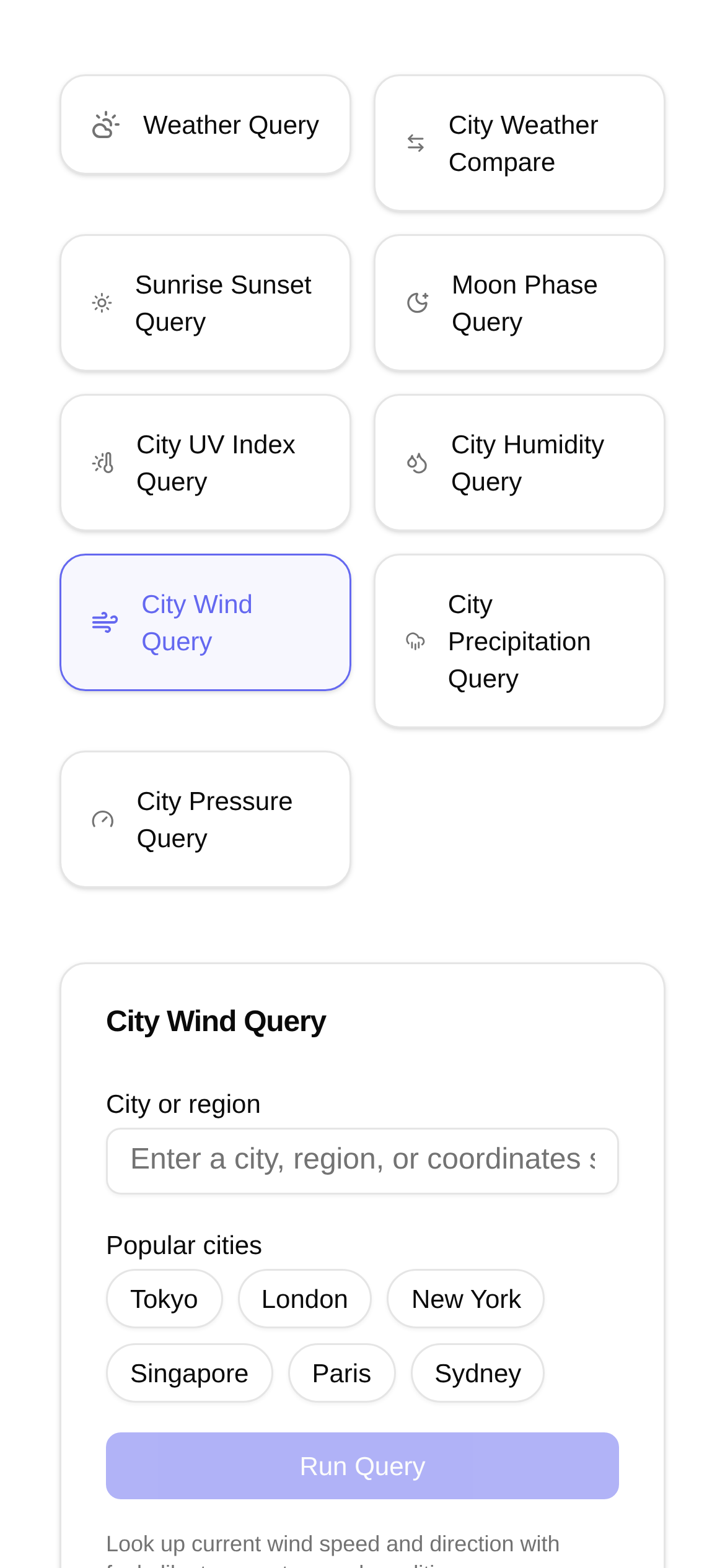Choose Sunrise Sunset Query

205,303
